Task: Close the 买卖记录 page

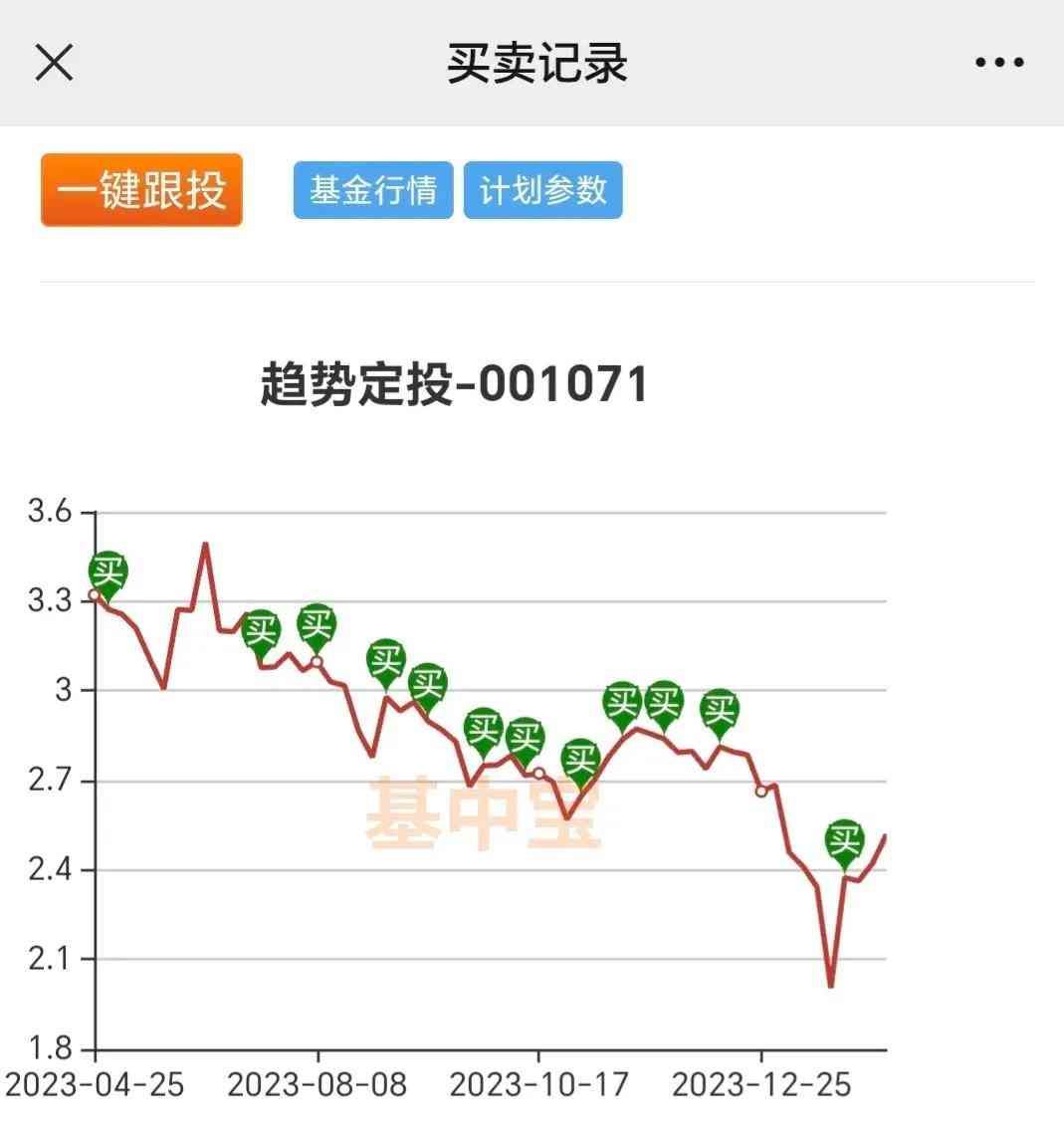Action: pyautogui.click(x=54, y=63)
